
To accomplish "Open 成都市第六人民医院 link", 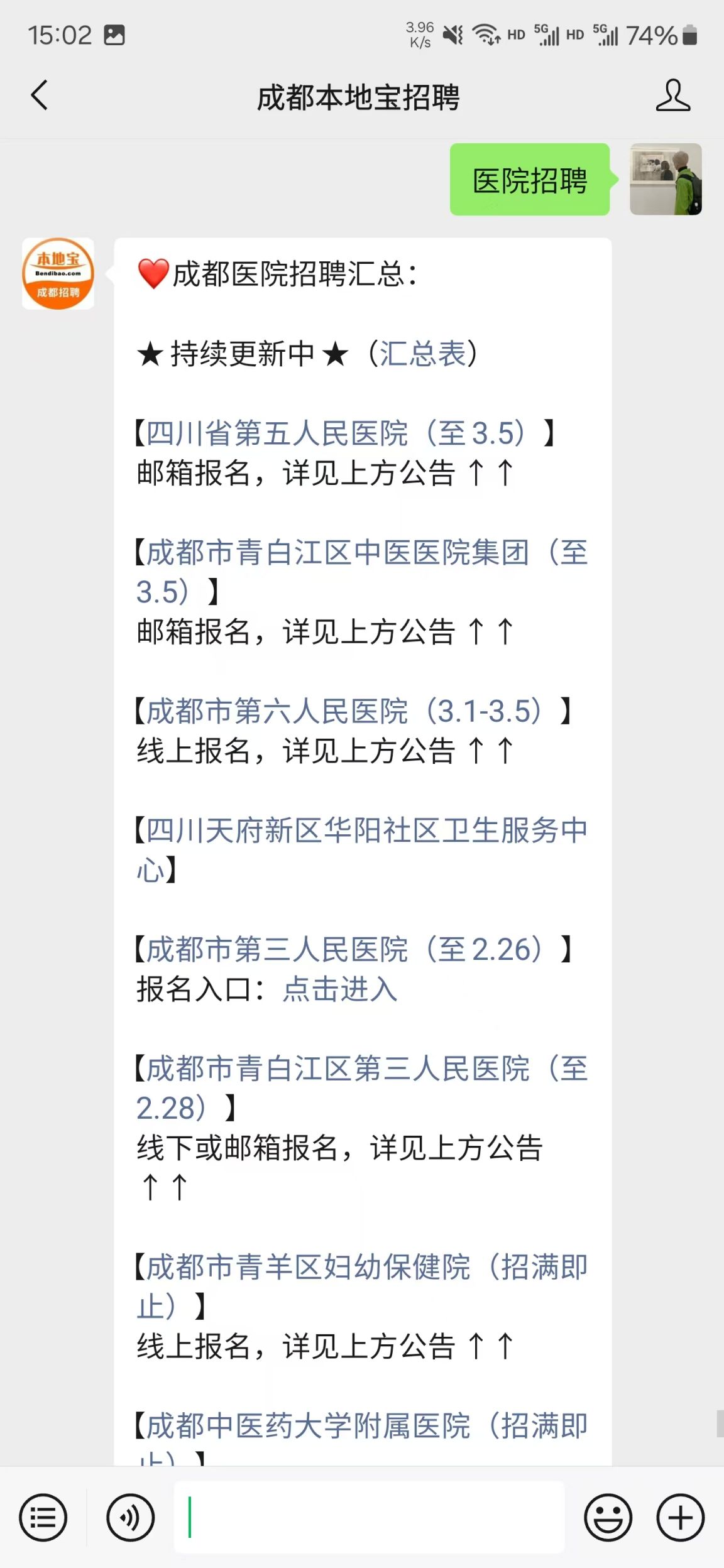I will [343, 711].
